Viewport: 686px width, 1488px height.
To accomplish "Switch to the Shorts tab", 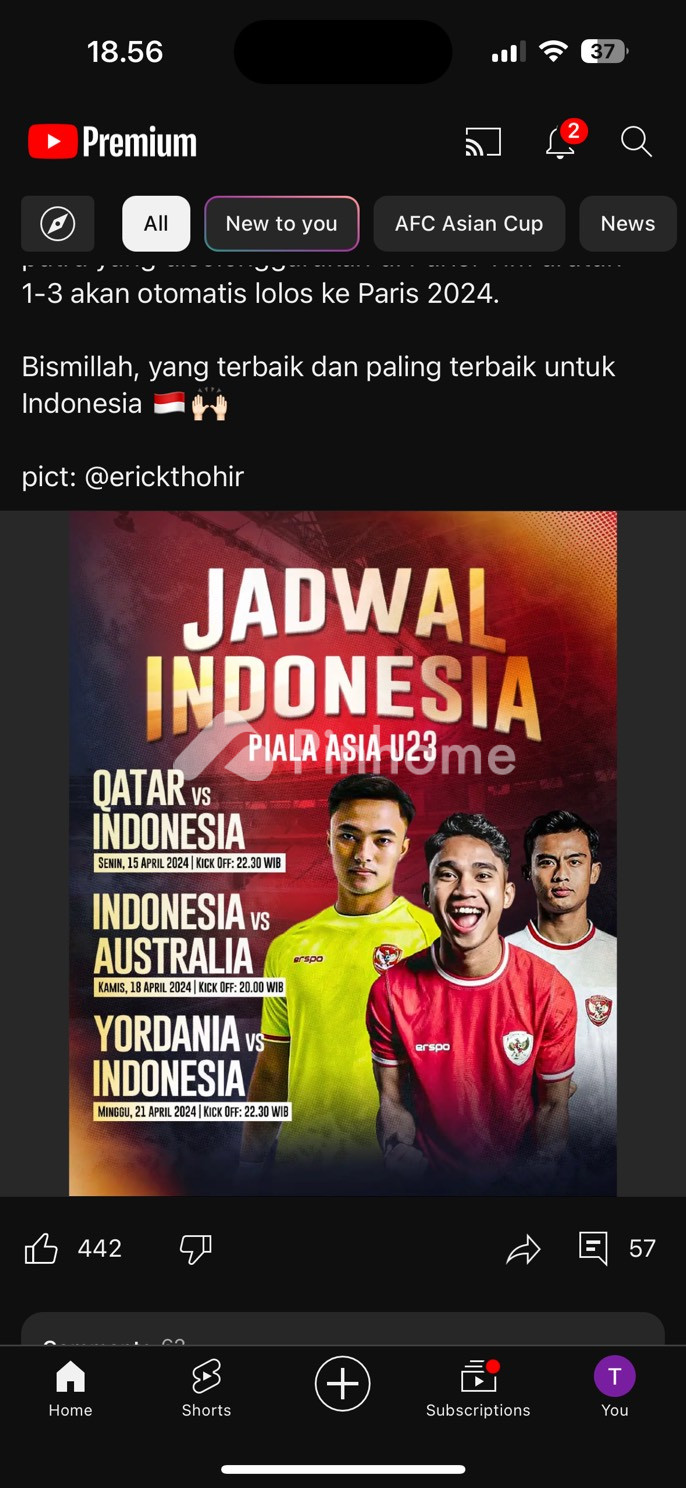I will (206, 1388).
